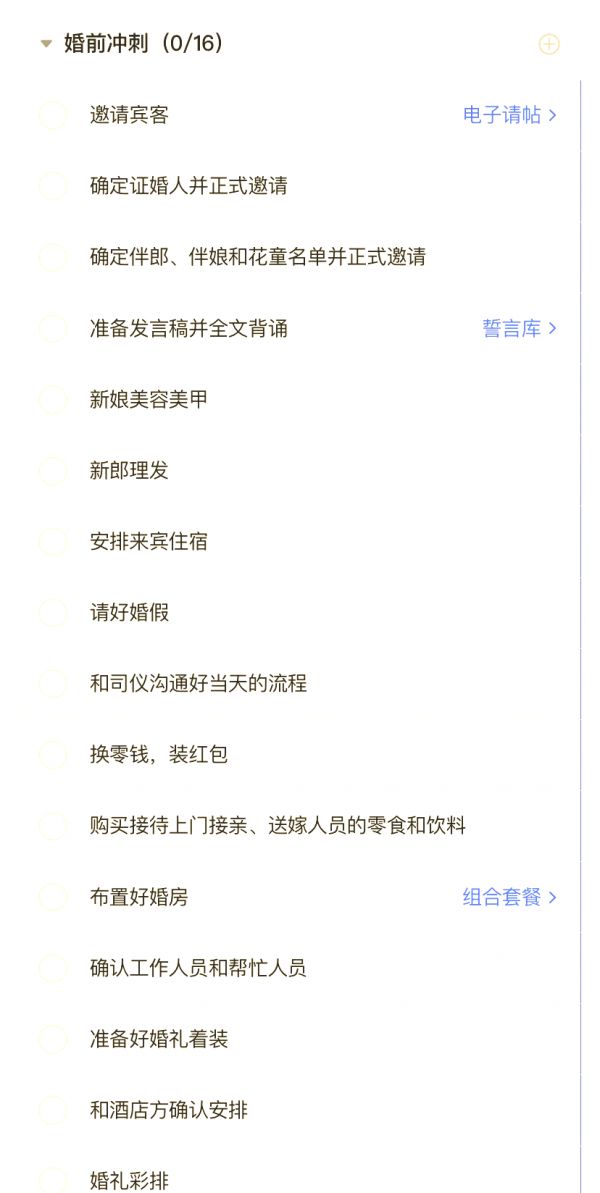
Task: Mark 和酒店方确认安排 complete
Action: pyautogui.click(x=53, y=1111)
